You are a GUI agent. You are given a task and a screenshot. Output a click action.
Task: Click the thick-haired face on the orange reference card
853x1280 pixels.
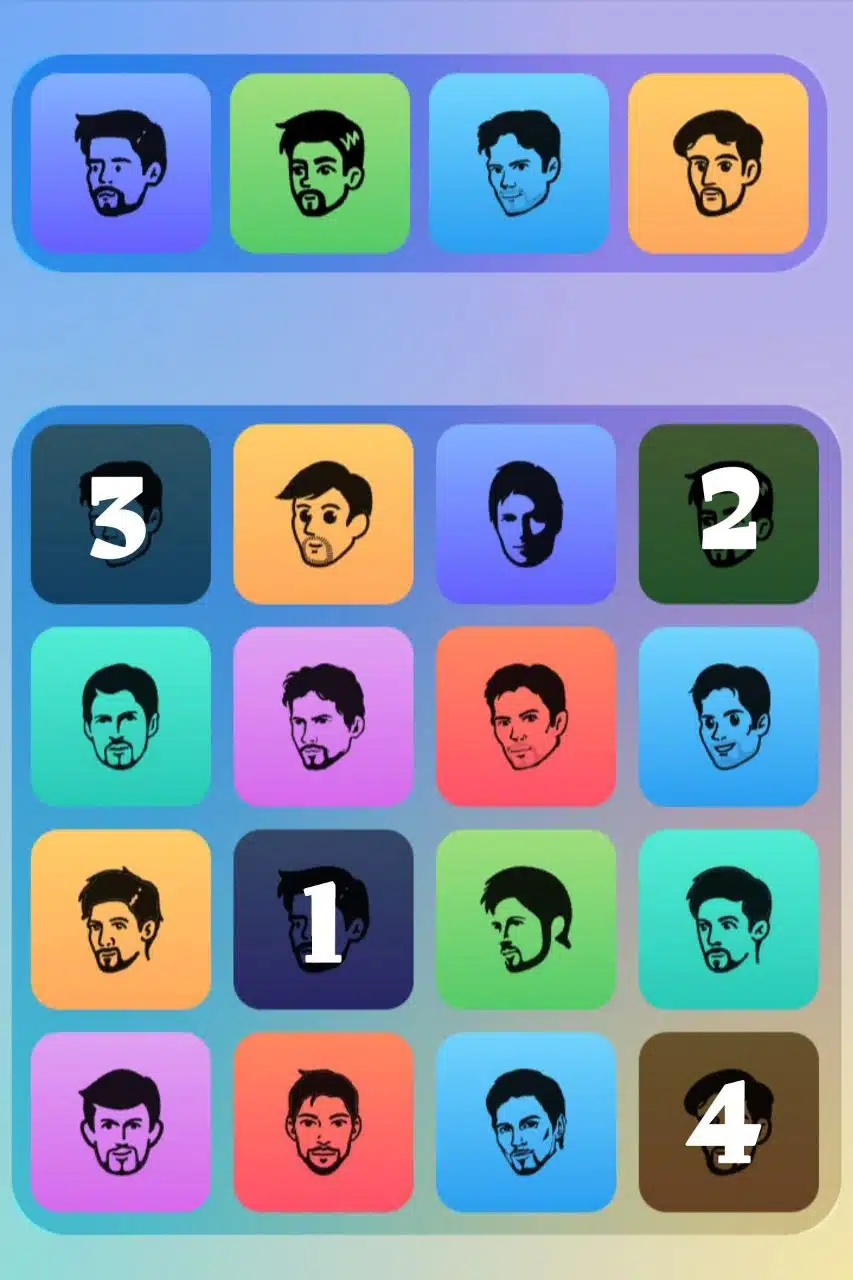click(718, 165)
